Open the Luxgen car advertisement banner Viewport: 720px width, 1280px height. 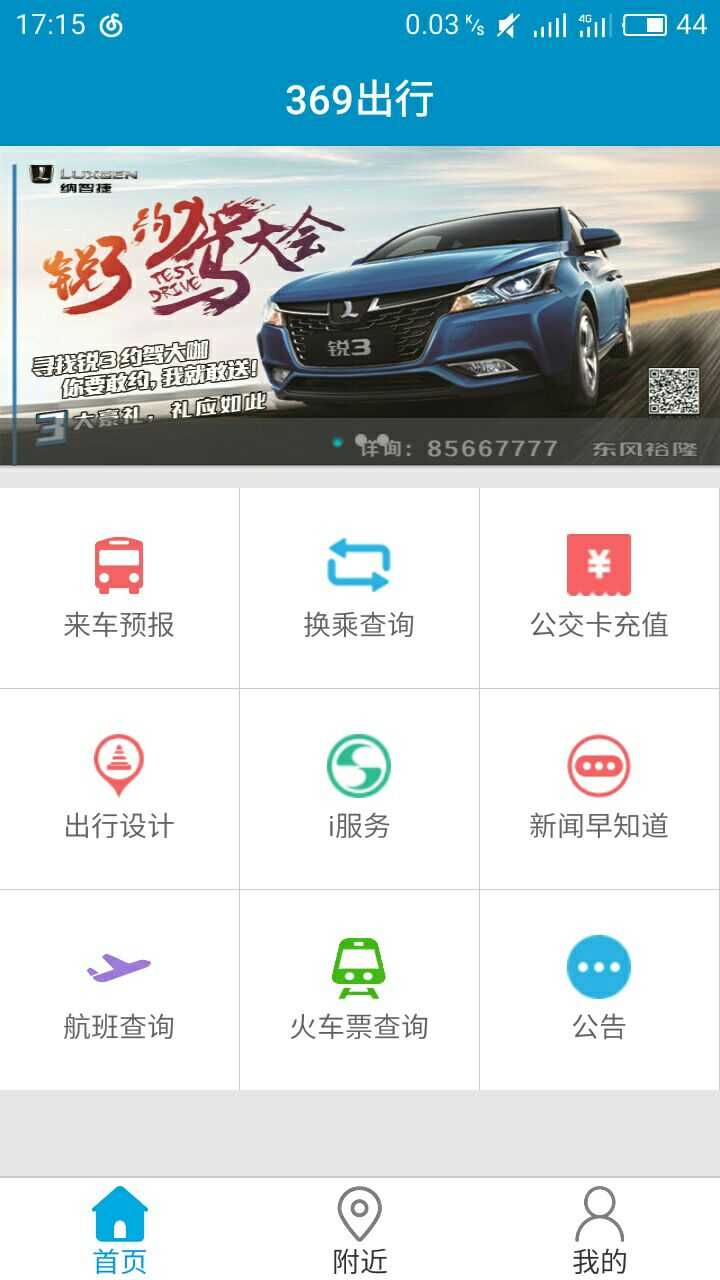360,306
